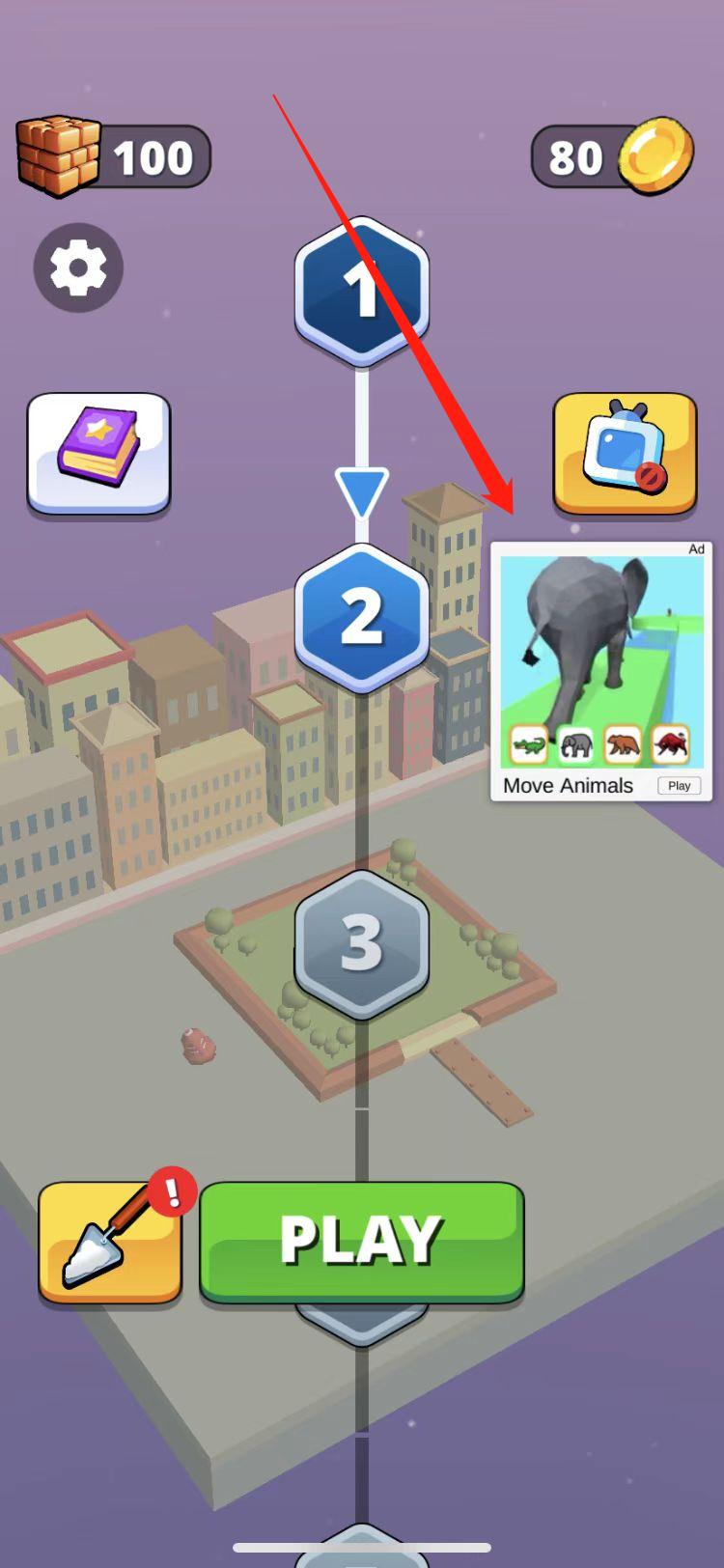Image resolution: width=724 pixels, height=1568 pixels.
Task: Open the purple star book collection
Action: tap(98, 452)
